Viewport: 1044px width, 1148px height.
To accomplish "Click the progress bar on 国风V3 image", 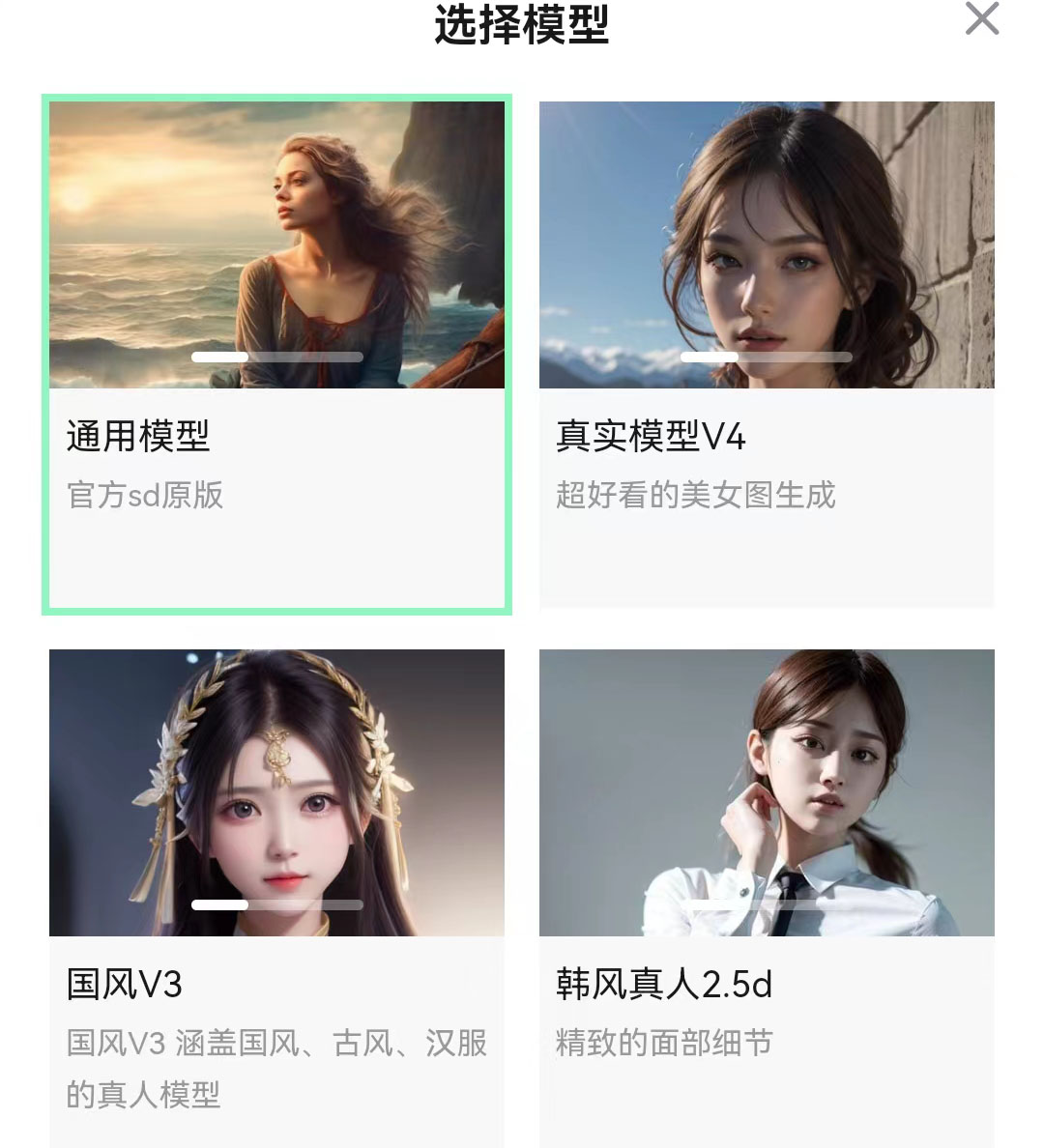I will (277, 906).
